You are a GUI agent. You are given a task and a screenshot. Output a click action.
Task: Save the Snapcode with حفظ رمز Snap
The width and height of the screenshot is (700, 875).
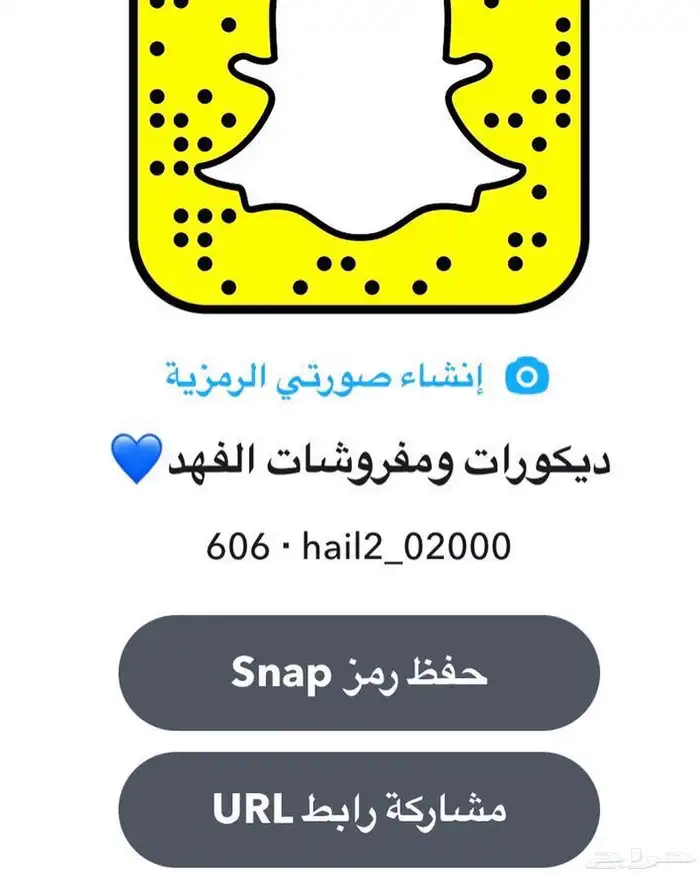359,673
